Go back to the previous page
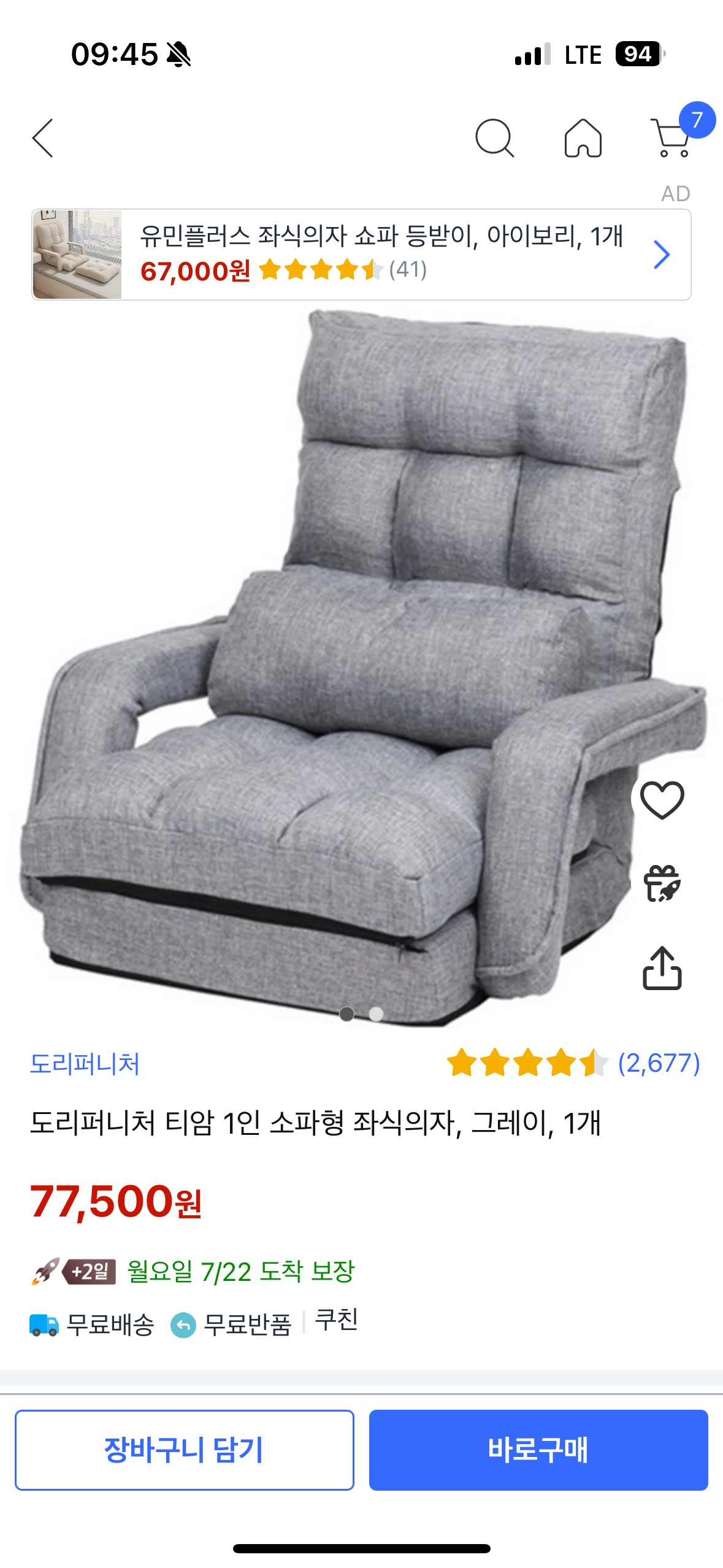 pyautogui.click(x=43, y=138)
